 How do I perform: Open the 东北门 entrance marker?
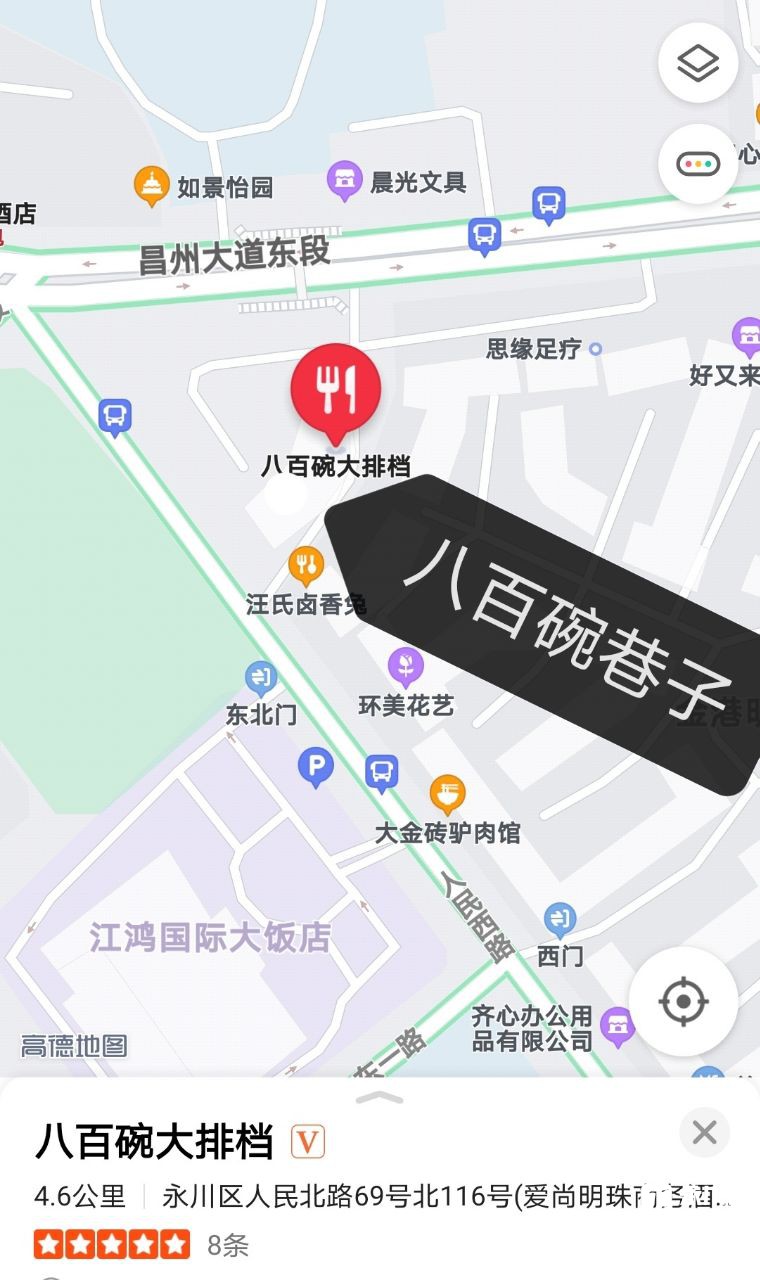(261, 679)
